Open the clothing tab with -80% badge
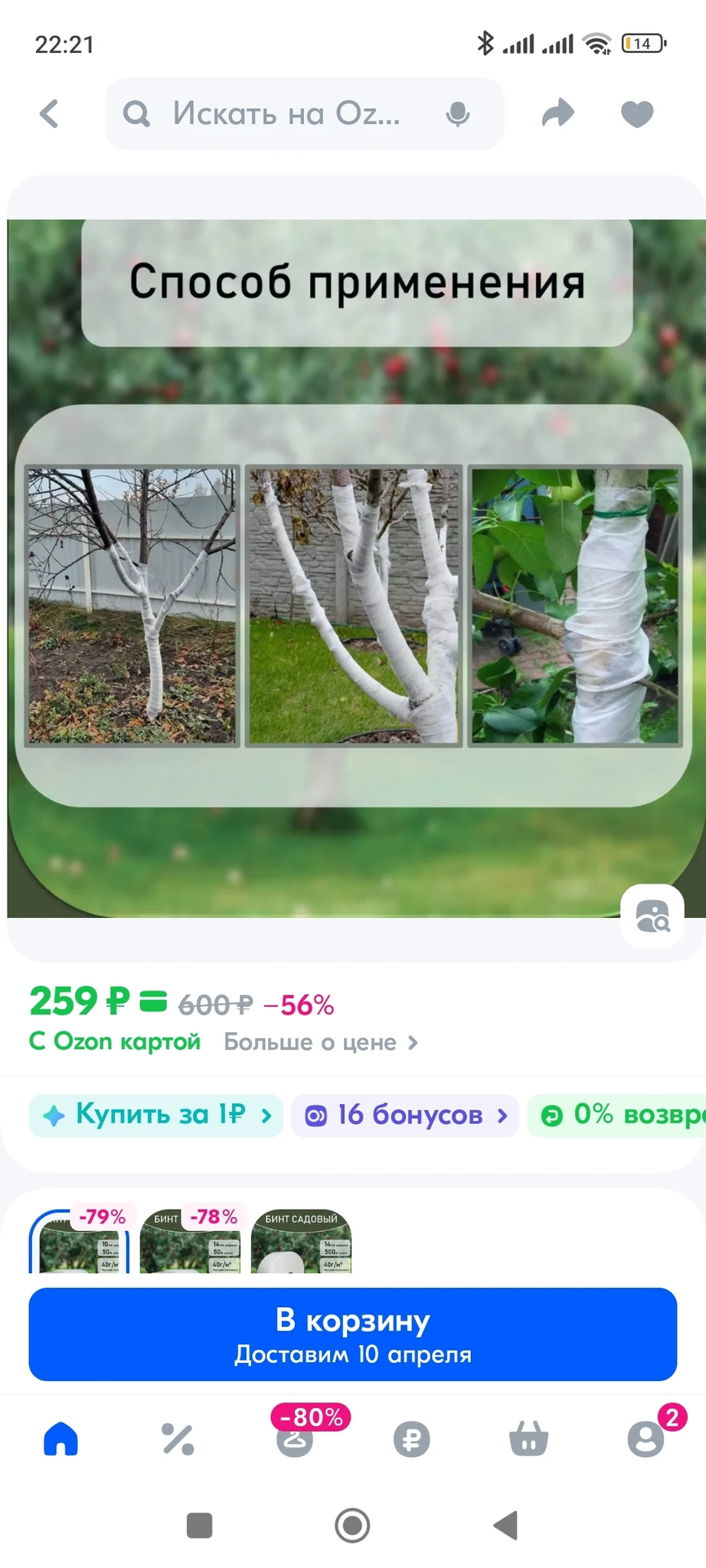706x1568 pixels. click(x=295, y=1439)
